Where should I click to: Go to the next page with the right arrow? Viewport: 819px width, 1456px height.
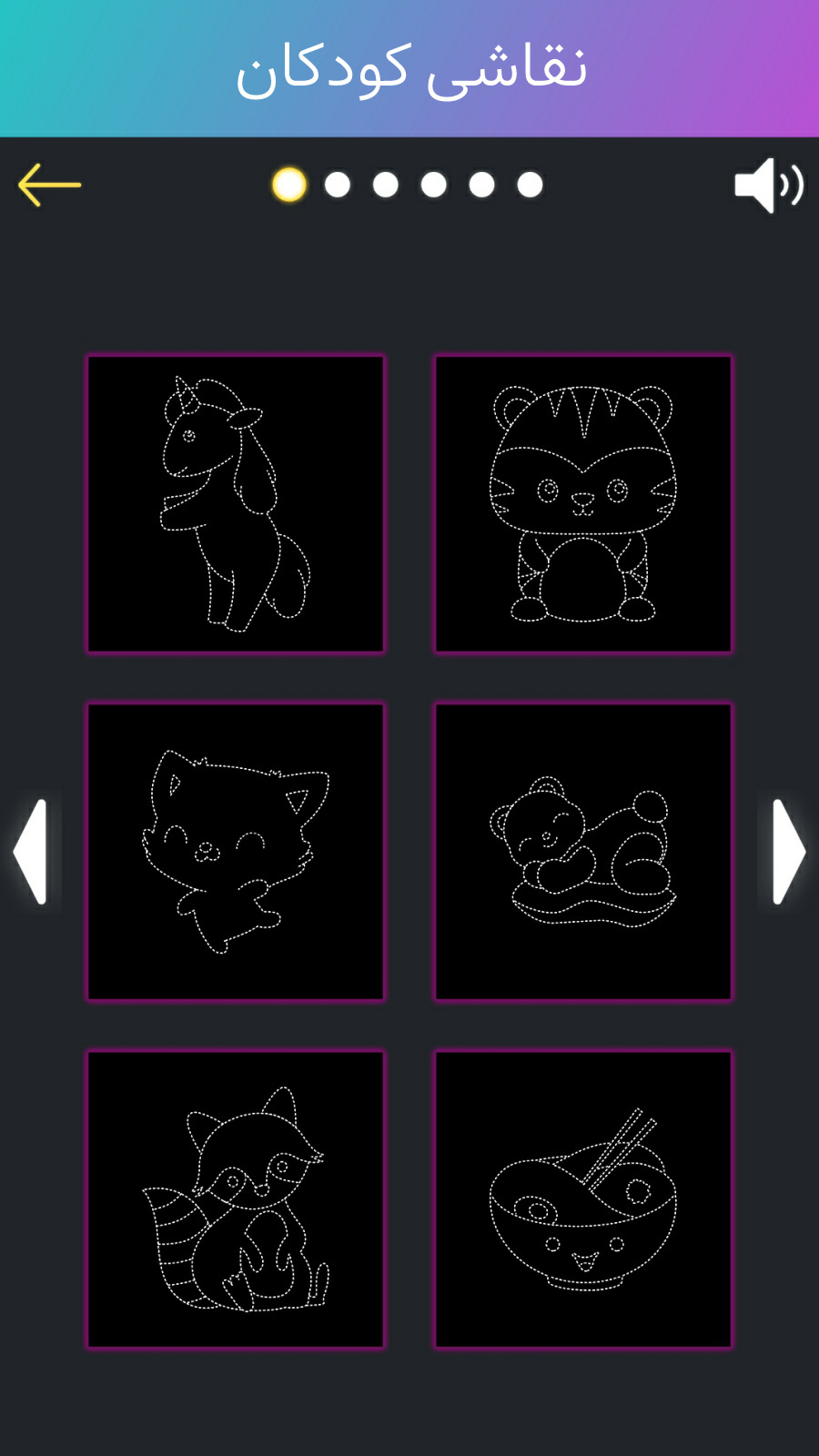[x=787, y=852]
